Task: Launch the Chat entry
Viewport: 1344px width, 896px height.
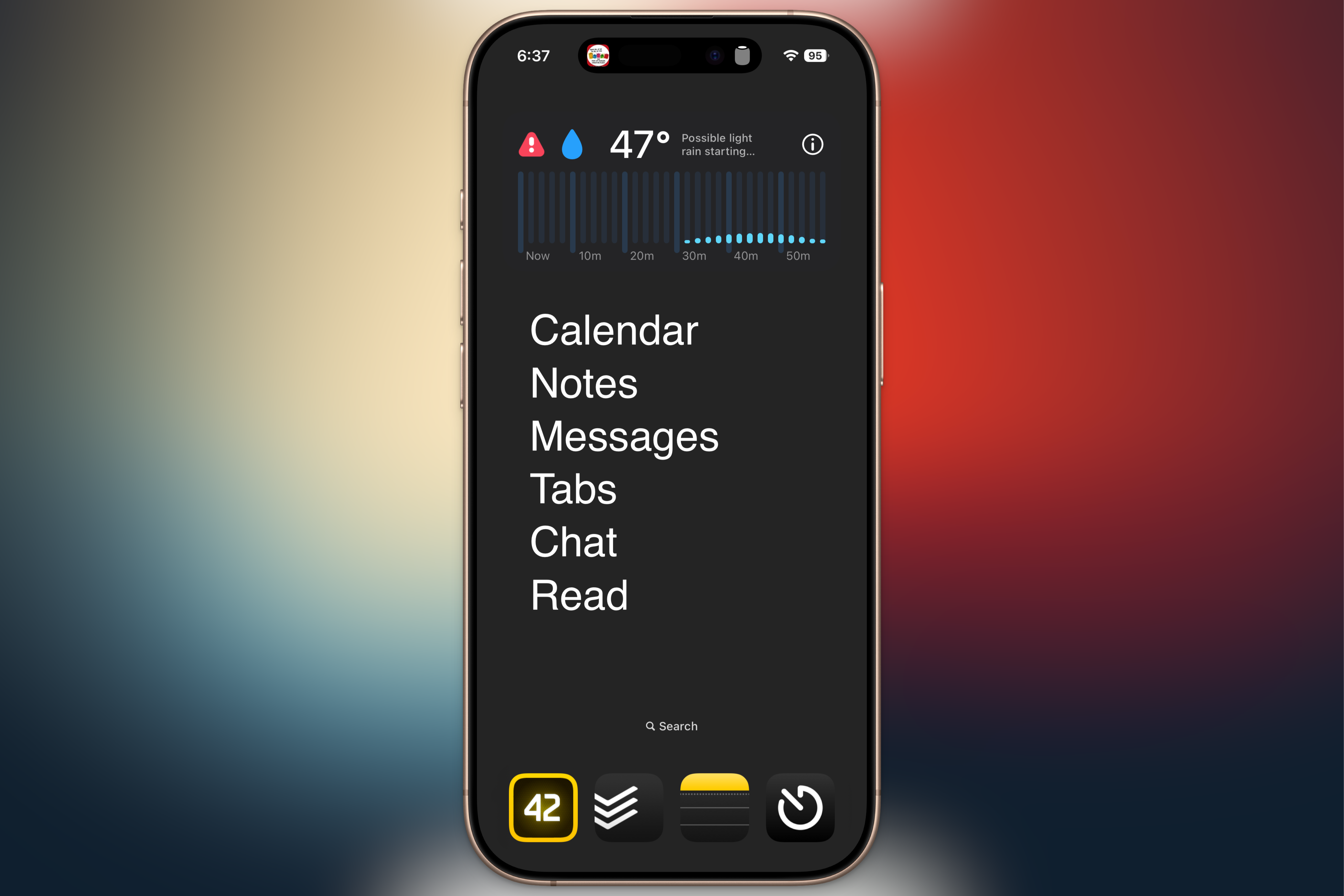Action: (573, 542)
